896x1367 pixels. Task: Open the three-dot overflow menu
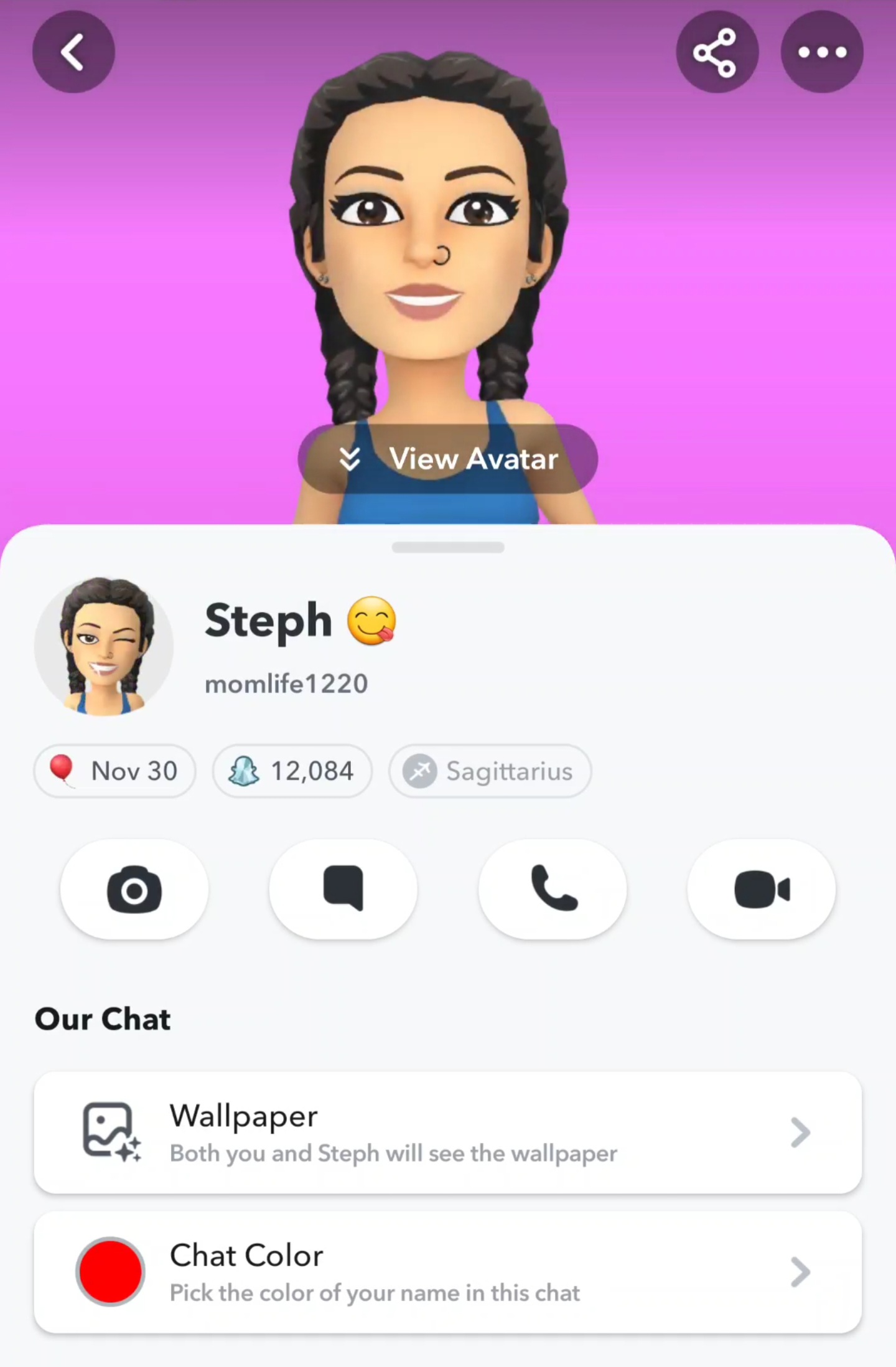pos(822,52)
